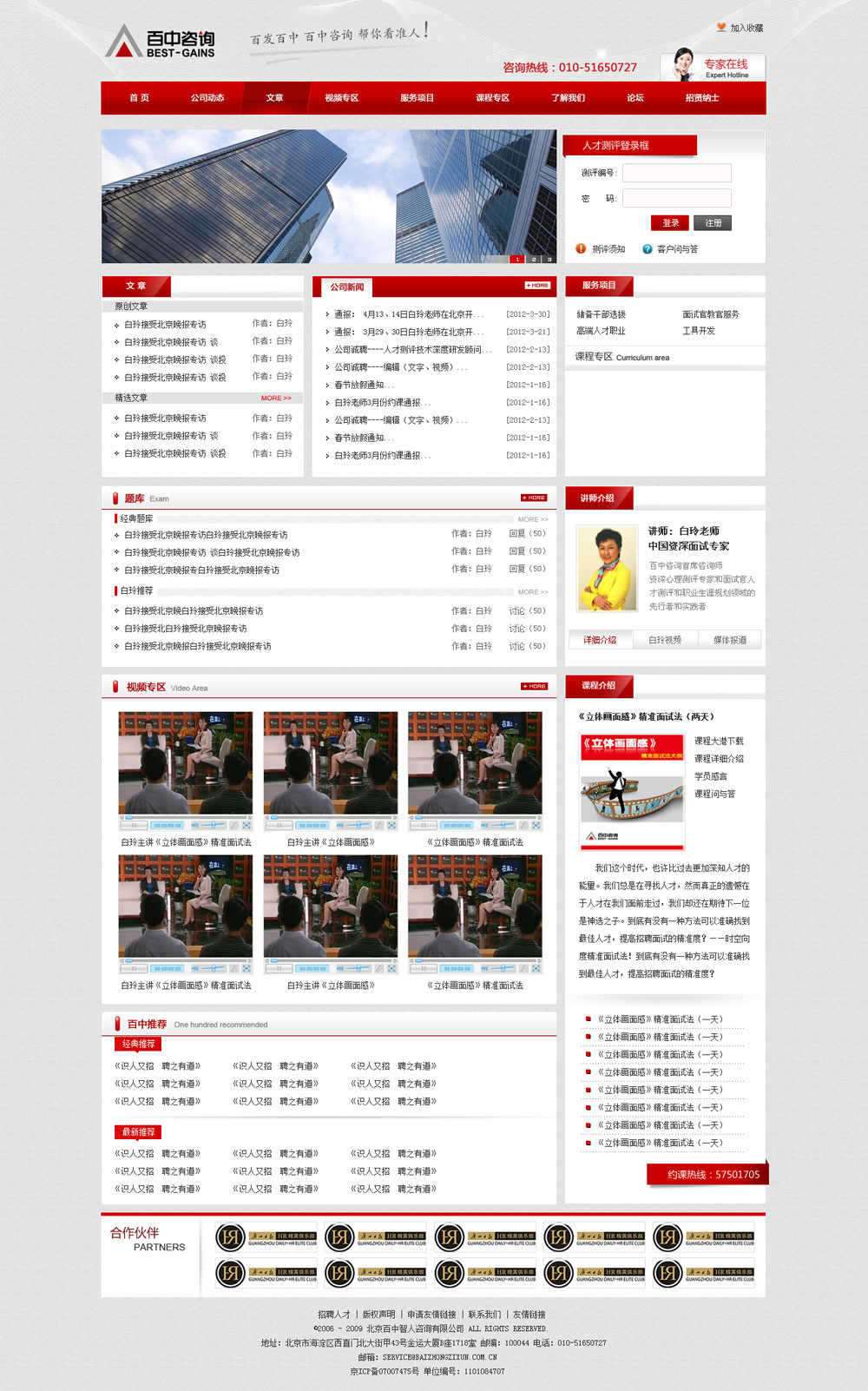Image resolution: width=868 pixels, height=1391 pixels.
Task: Focus the 密码 password field
Action: 676,198
